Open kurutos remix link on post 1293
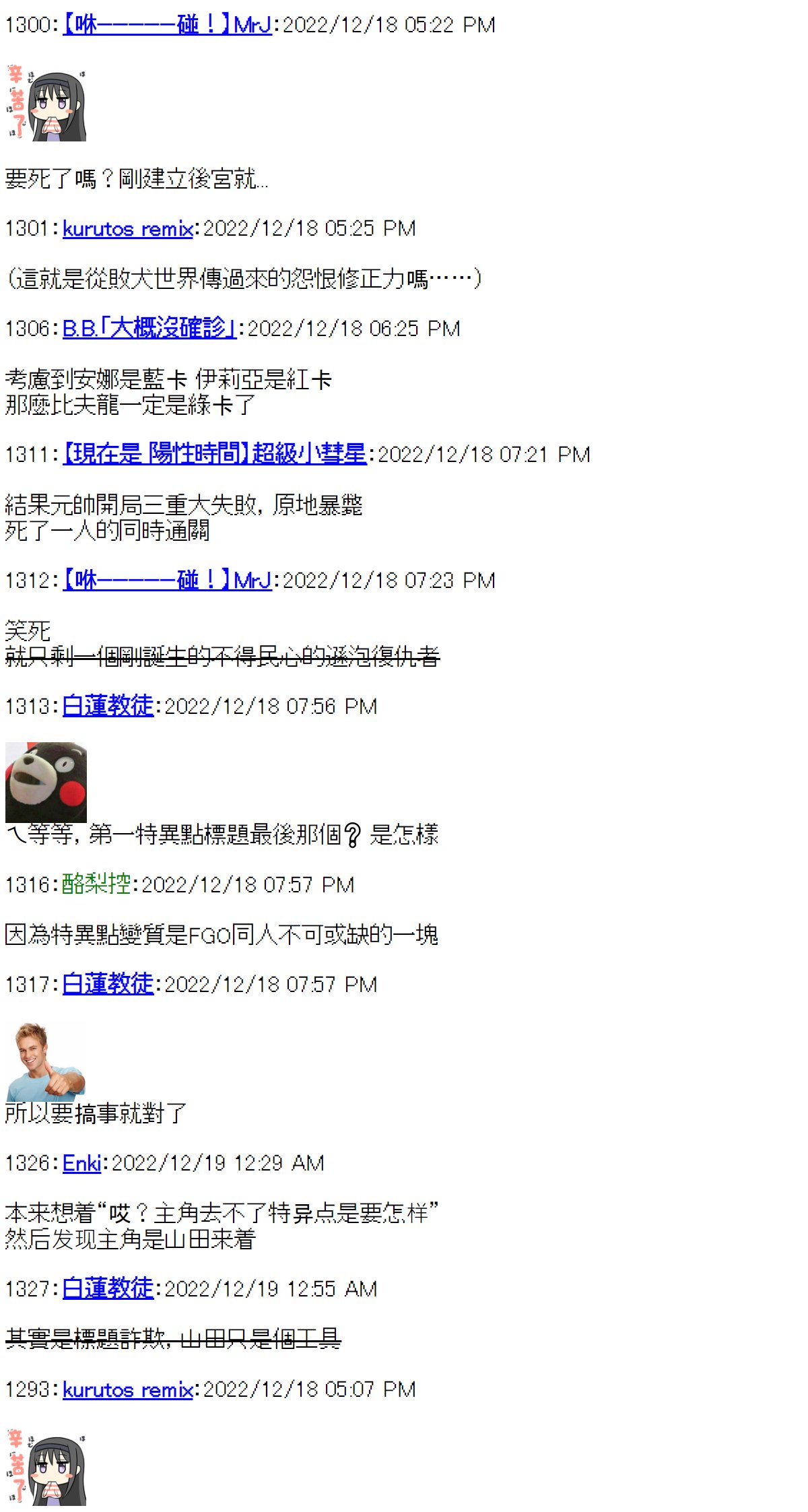The width and height of the screenshot is (808, 1512). click(x=128, y=1389)
